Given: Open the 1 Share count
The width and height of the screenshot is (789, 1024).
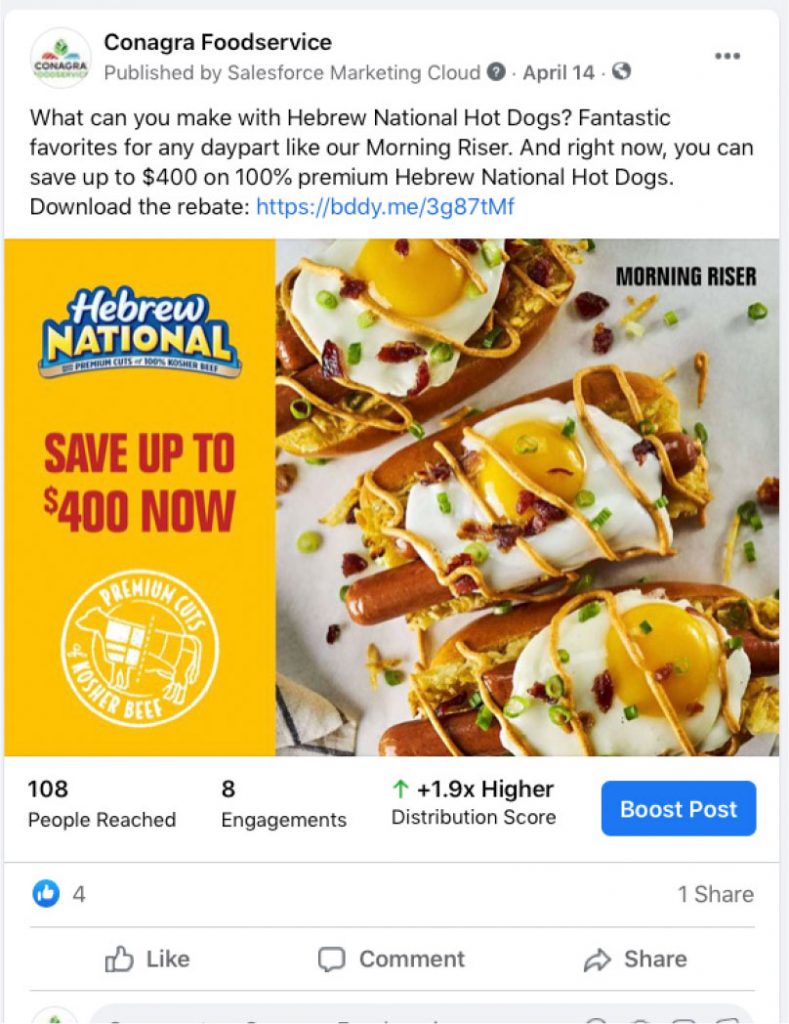Looking at the screenshot, I should (x=715, y=894).
